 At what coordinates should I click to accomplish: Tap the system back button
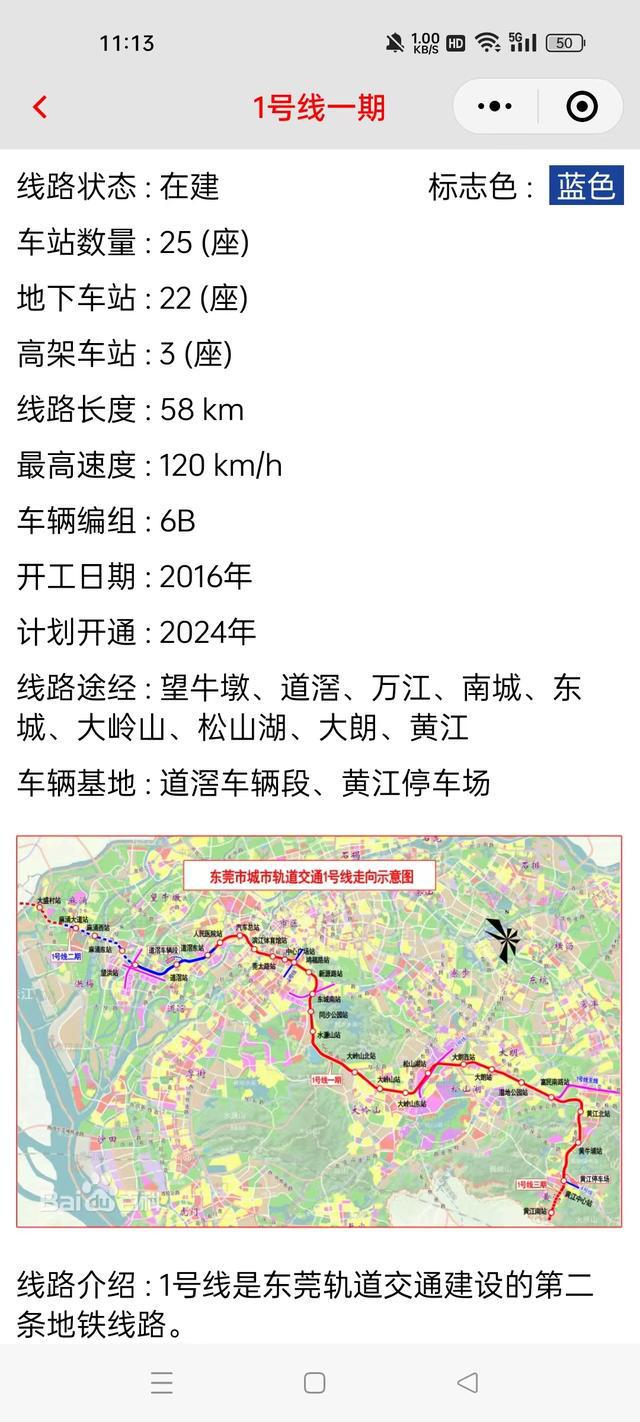pyautogui.click(x=467, y=1382)
